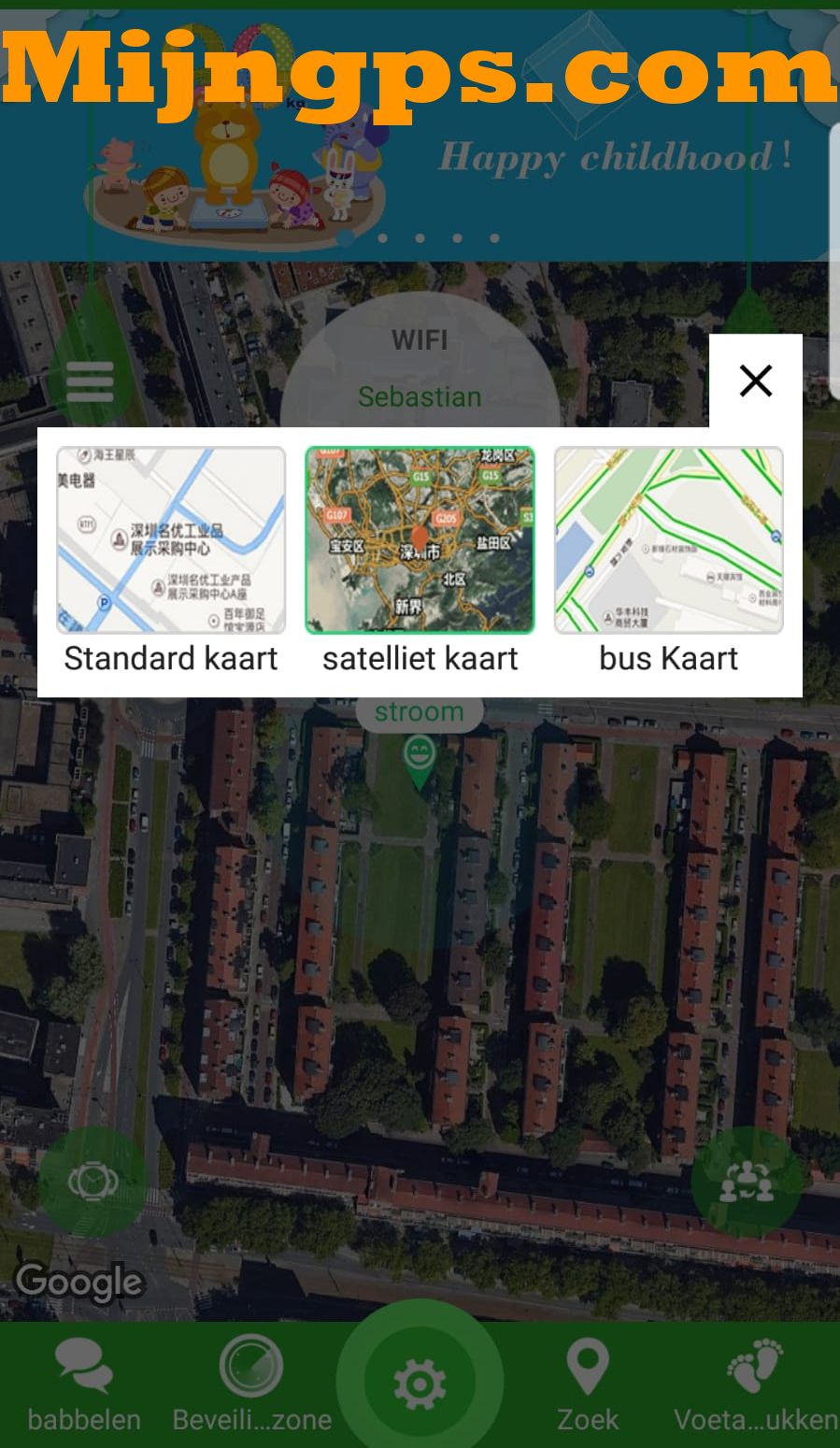Tap the switch users icon on map
Viewport: 840px width, 1448px height.
746,1182
